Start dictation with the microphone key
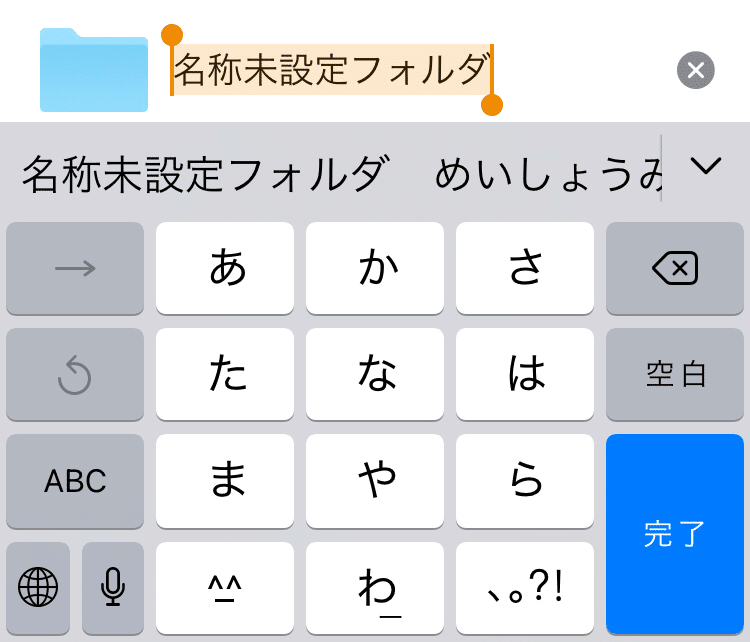Screen dimensions: 750x642 113,587
